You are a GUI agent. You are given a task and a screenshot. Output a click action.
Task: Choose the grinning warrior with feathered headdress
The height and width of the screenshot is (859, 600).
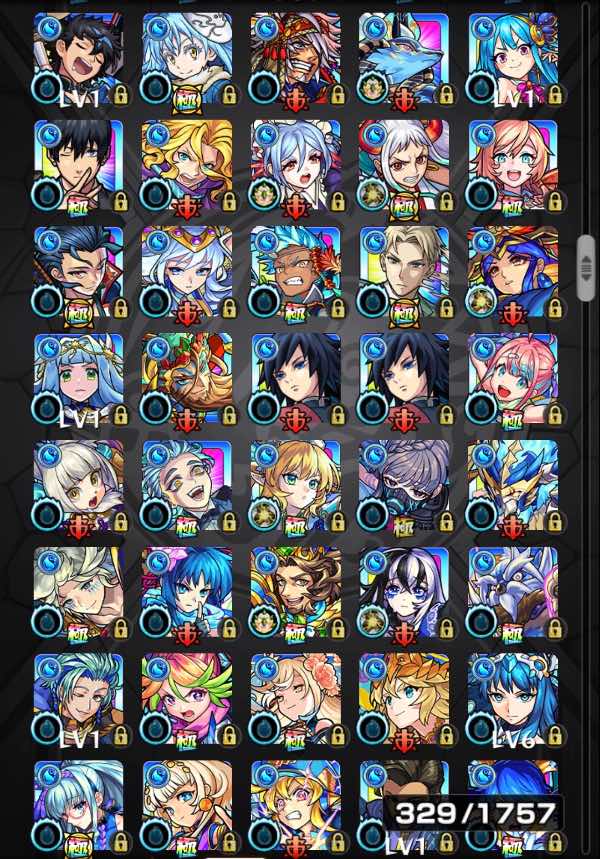tap(296, 59)
